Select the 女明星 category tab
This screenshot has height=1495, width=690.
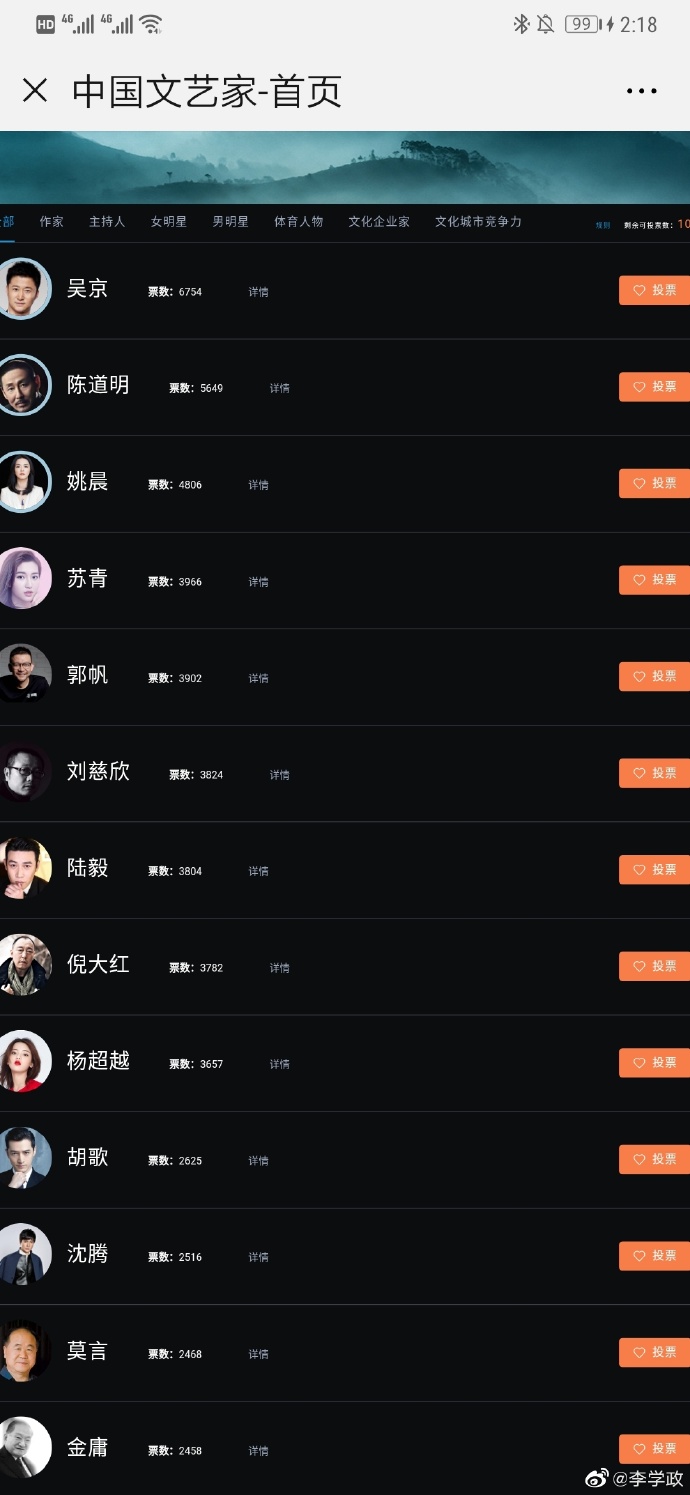[x=169, y=222]
